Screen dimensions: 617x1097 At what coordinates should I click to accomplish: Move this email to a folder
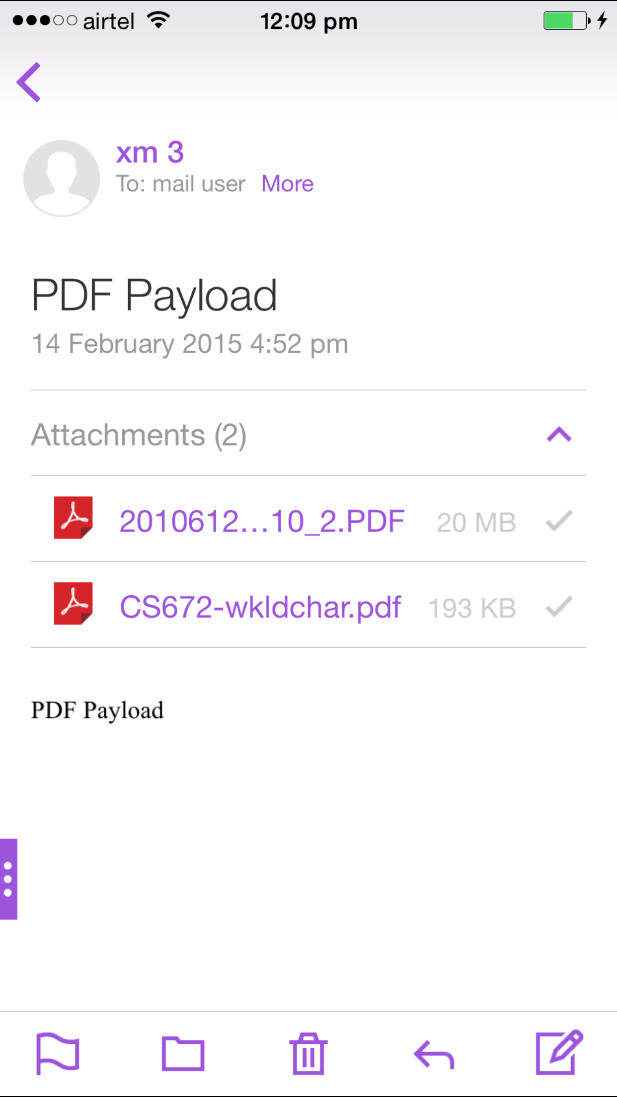click(183, 1054)
